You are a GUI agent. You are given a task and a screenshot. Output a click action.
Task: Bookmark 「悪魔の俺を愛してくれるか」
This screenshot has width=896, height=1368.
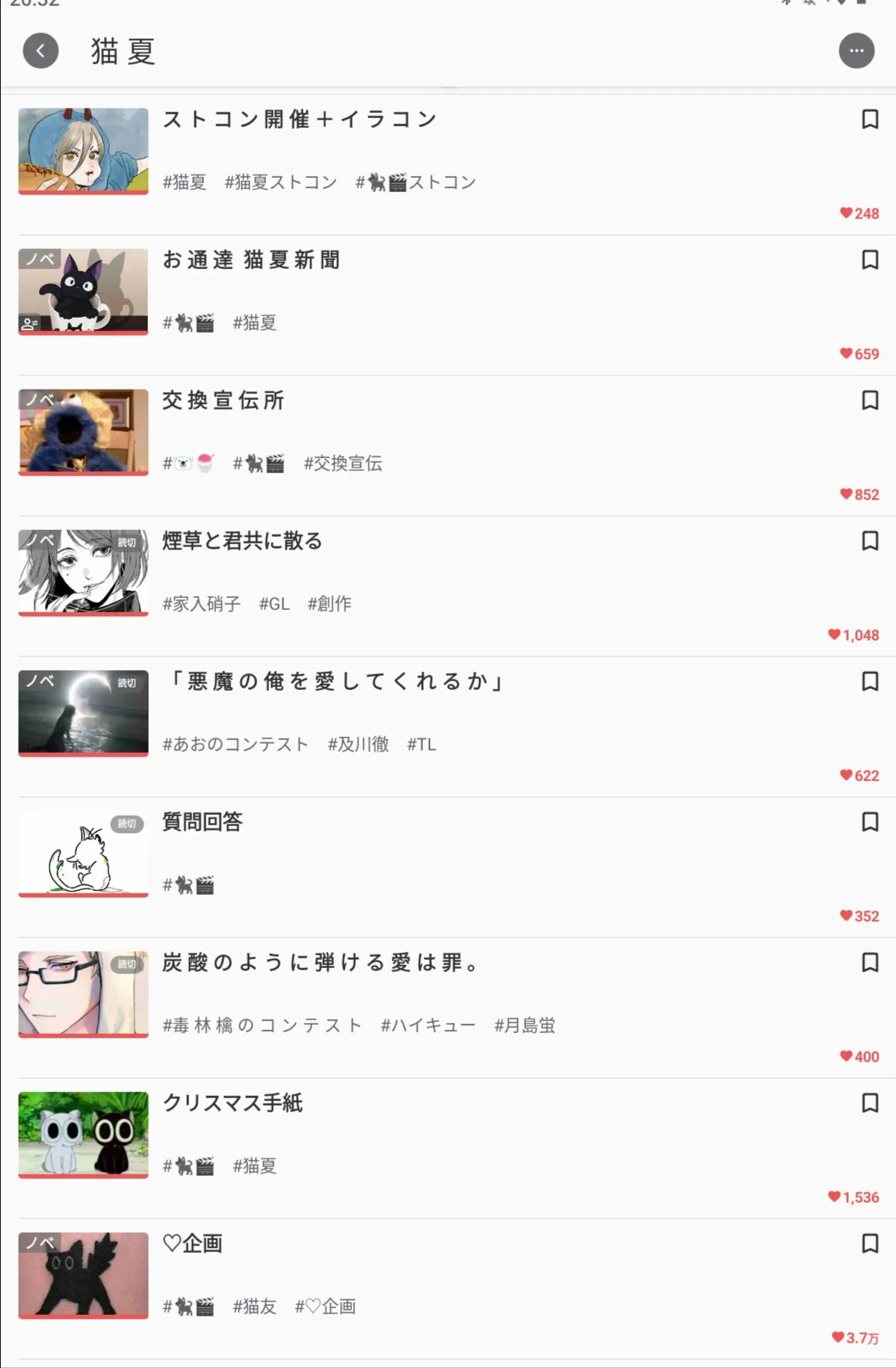click(869, 682)
